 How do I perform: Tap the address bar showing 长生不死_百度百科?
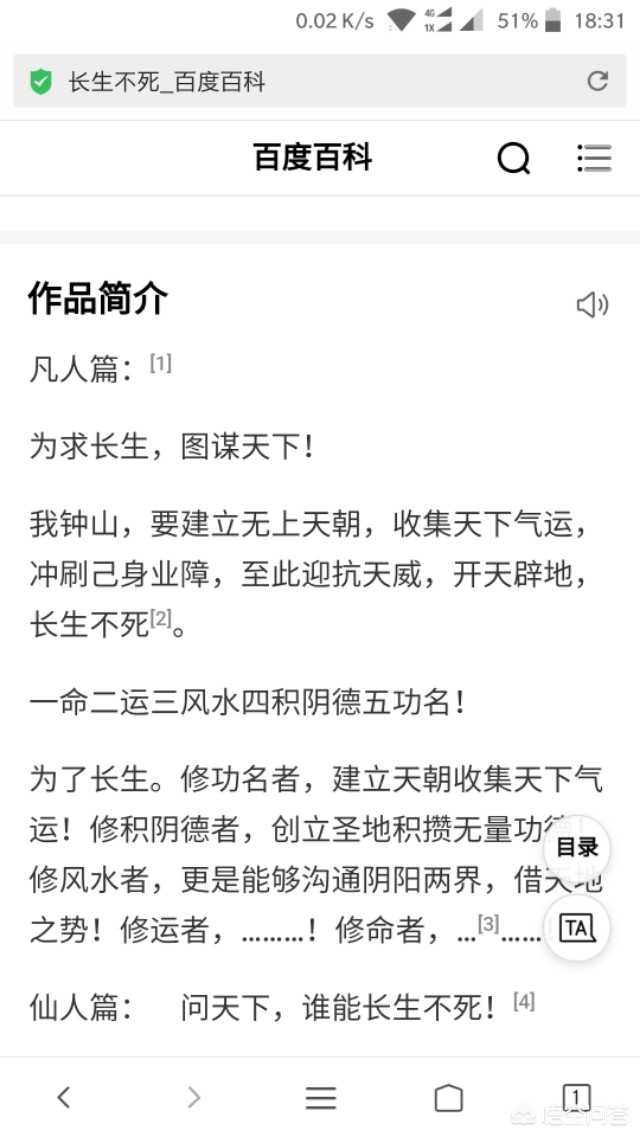(300, 82)
